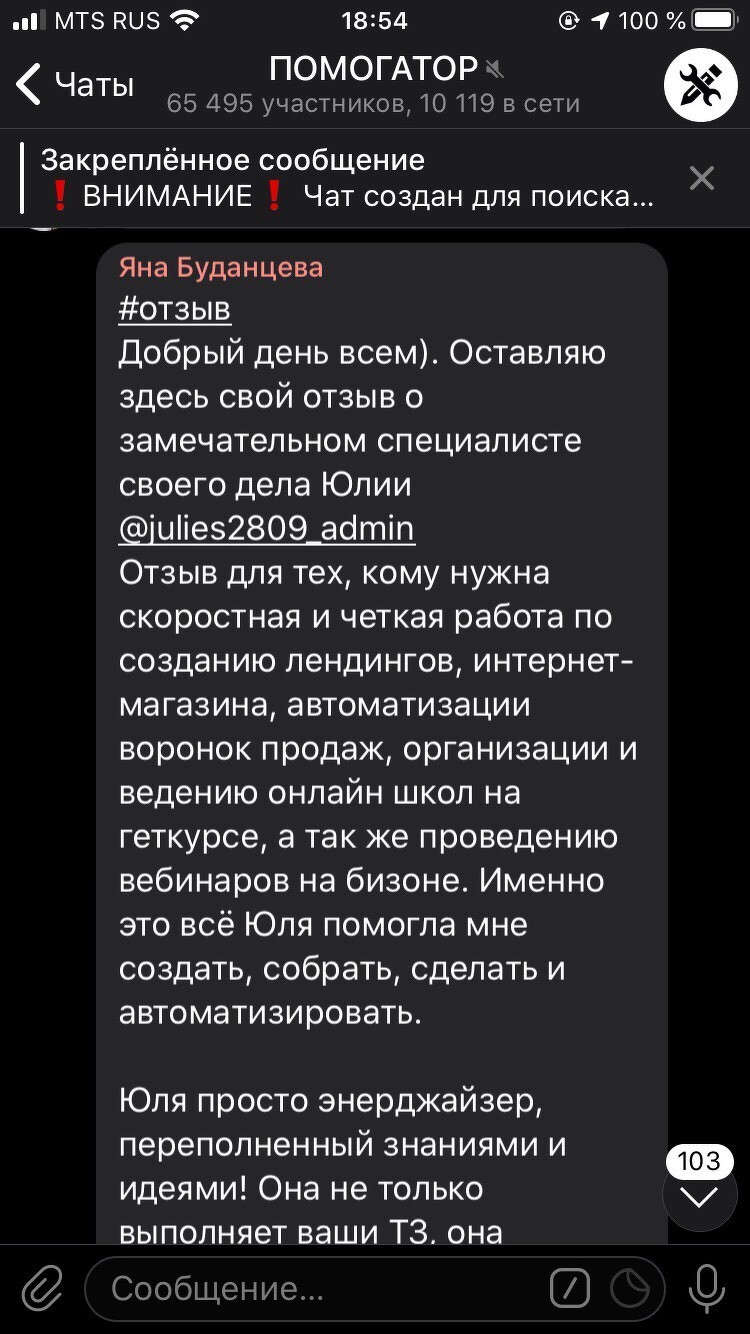Open the group avatar with the tools icon
Screen dimensions: 750x1334
pos(701,85)
